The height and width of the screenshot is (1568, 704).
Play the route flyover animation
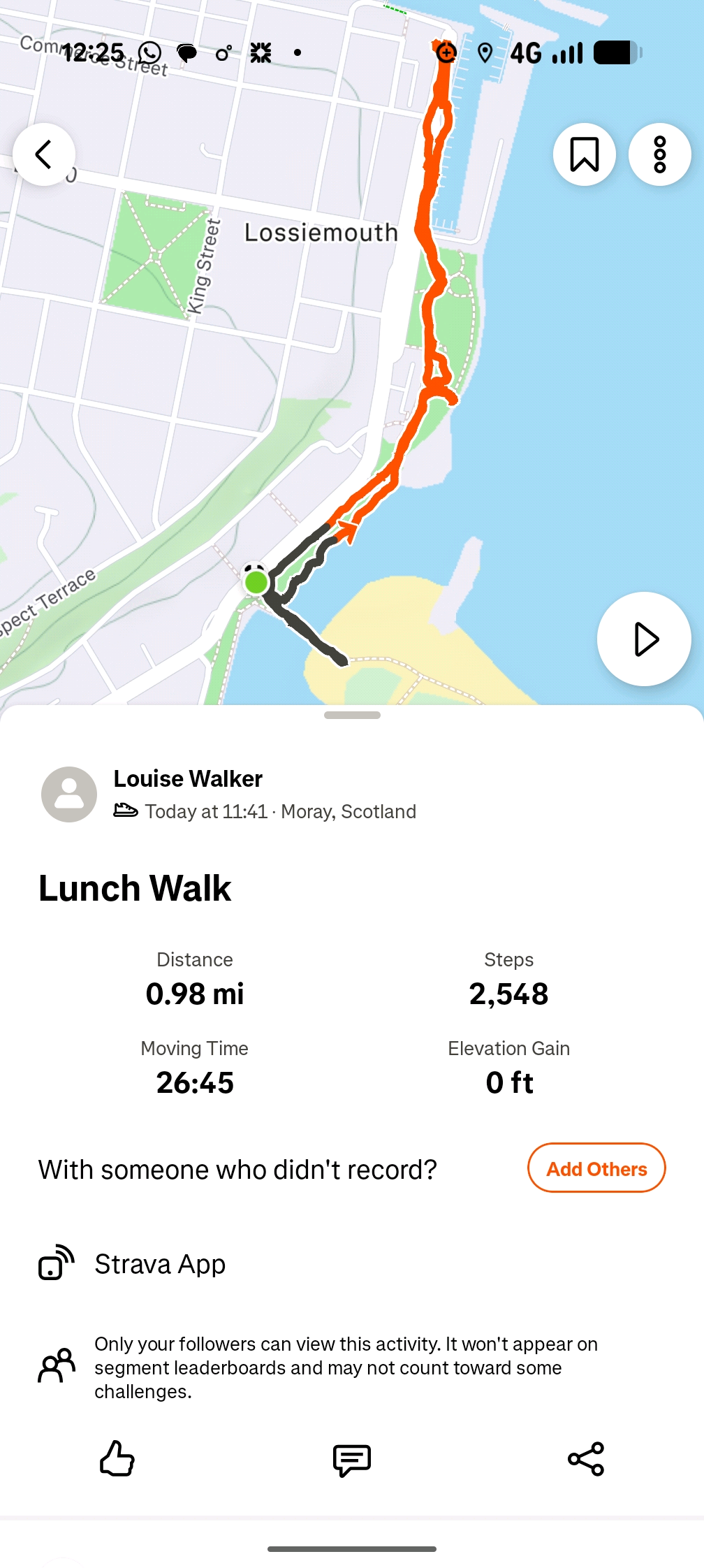tap(644, 639)
